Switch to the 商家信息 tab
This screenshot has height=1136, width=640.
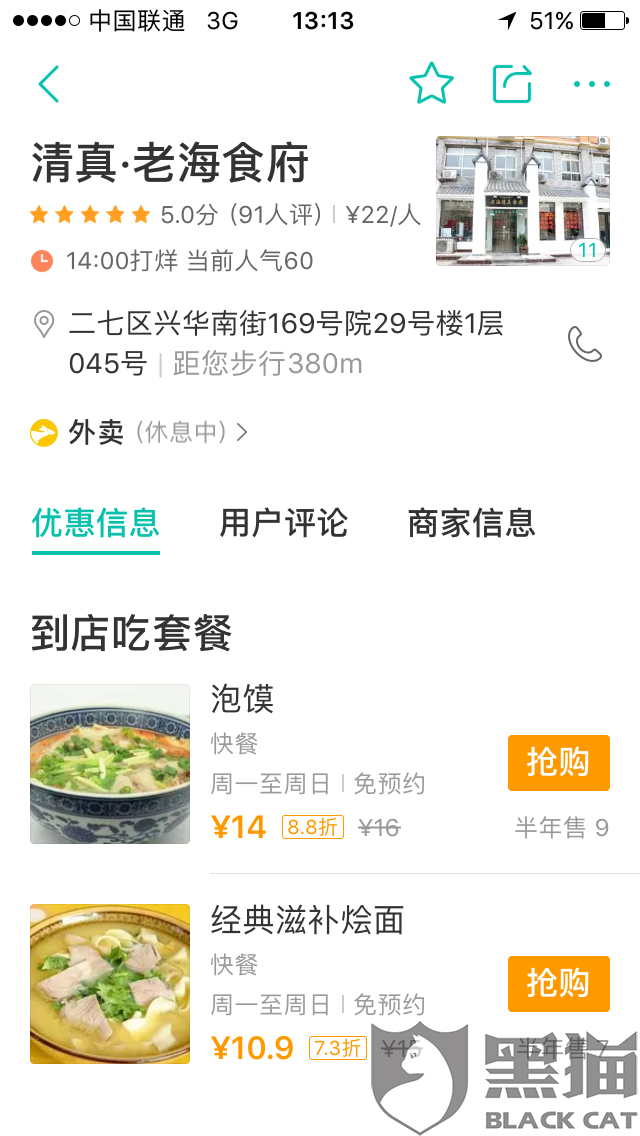tap(471, 522)
